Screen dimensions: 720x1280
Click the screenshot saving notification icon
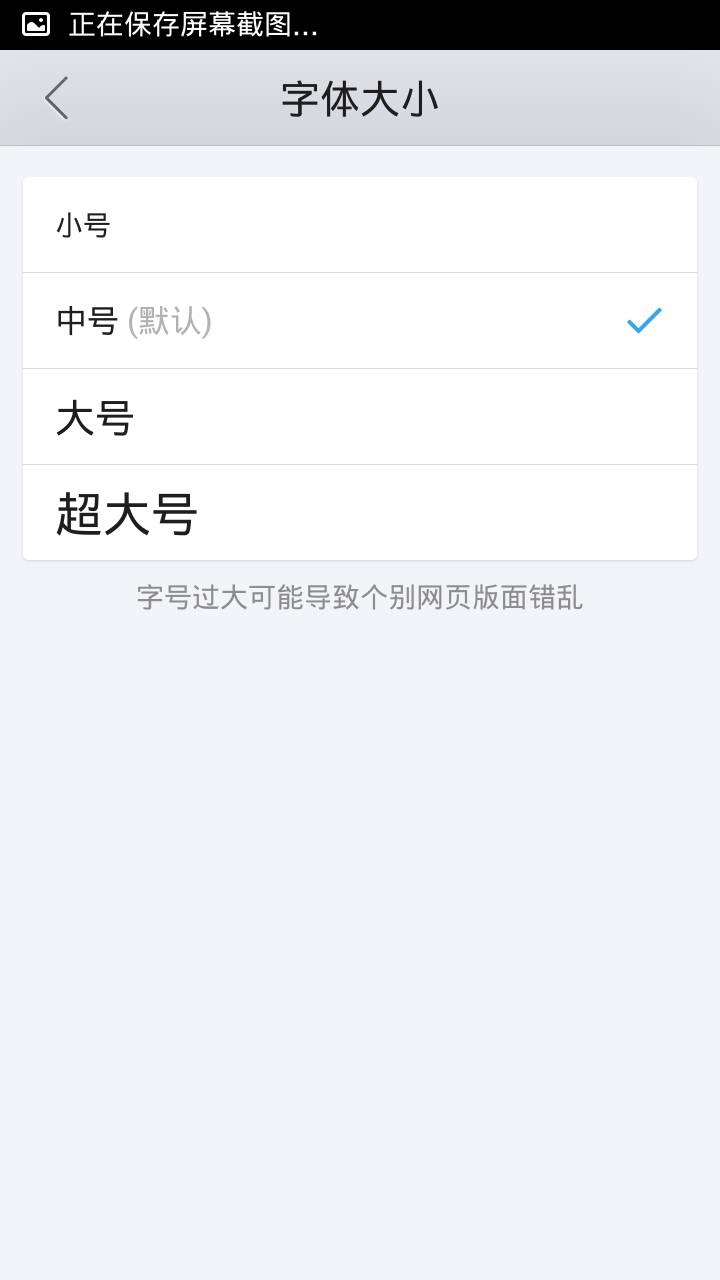(35, 24)
